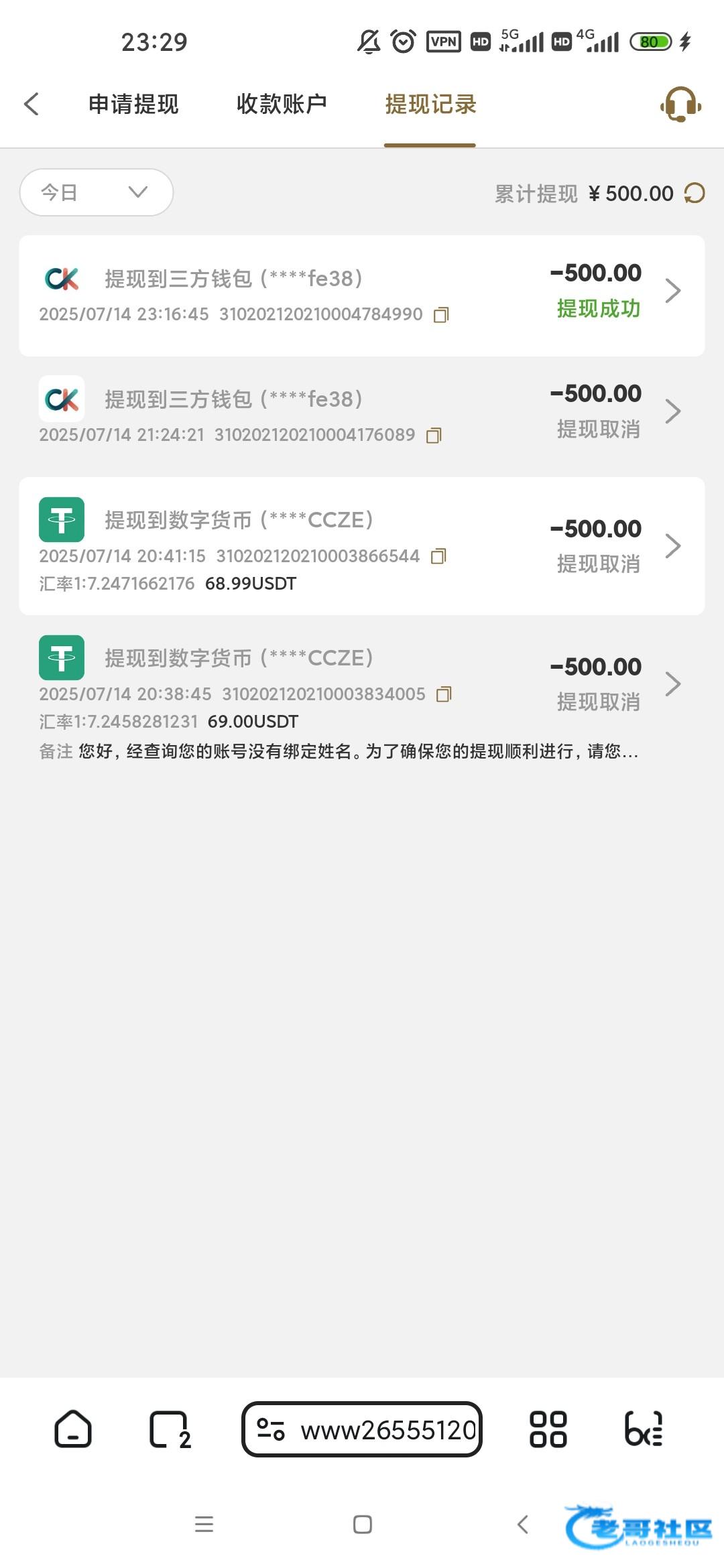Open the browser tabs switcher showing 2
This screenshot has width=724, height=1568.
pos(169,1429)
